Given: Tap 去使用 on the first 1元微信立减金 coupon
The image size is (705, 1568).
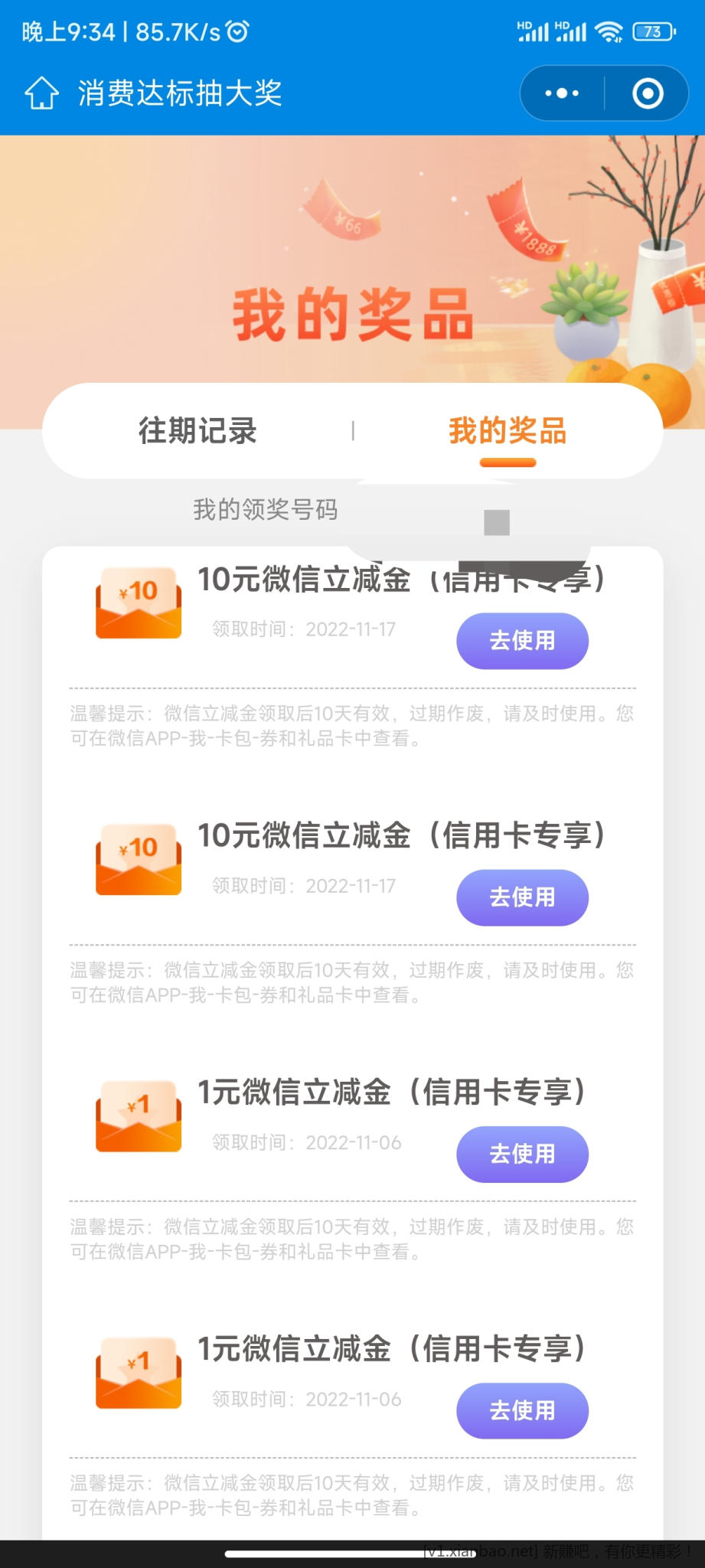Looking at the screenshot, I should (x=522, y=1154).
